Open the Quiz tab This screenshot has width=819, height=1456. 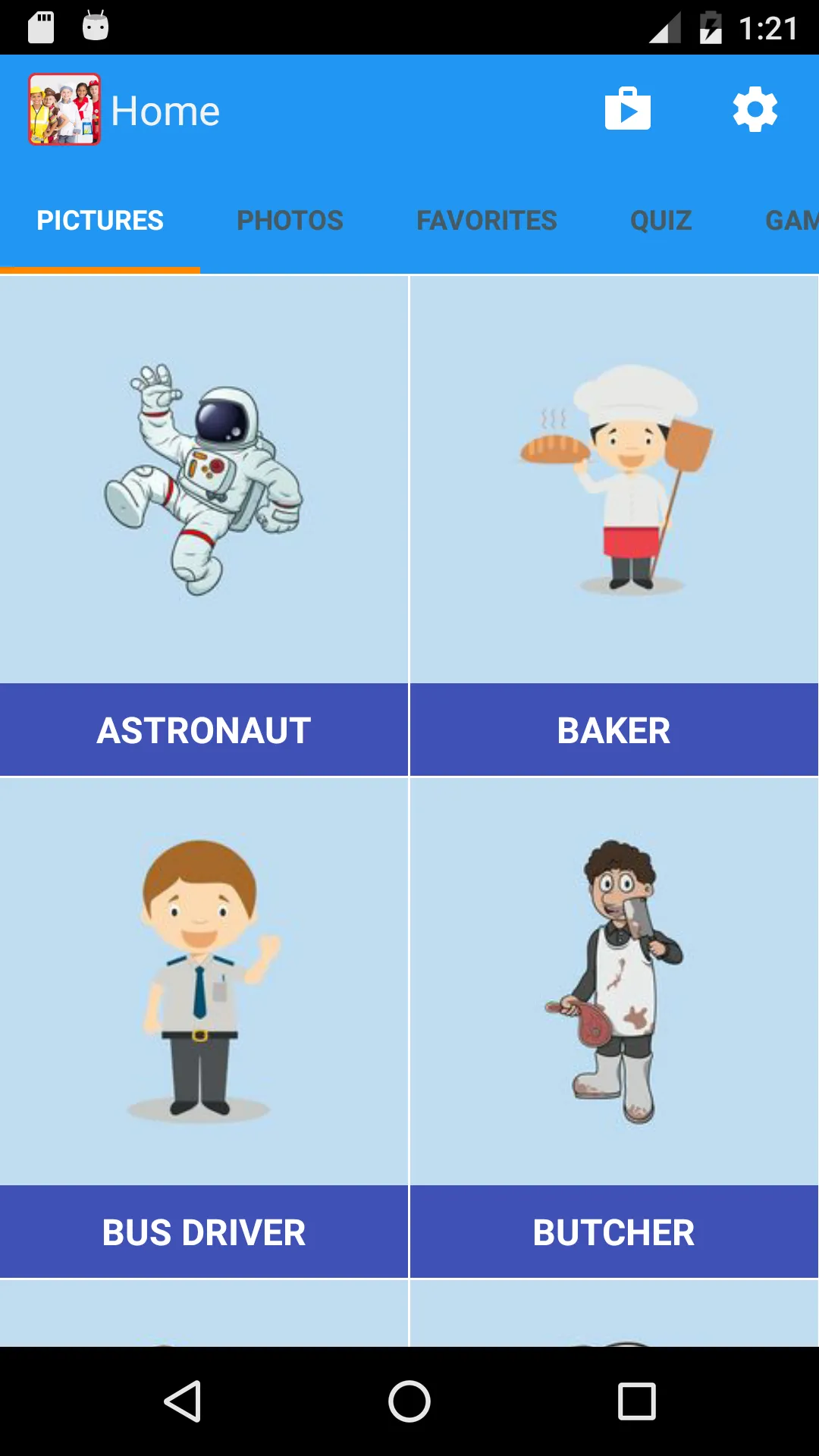[661, 221]
